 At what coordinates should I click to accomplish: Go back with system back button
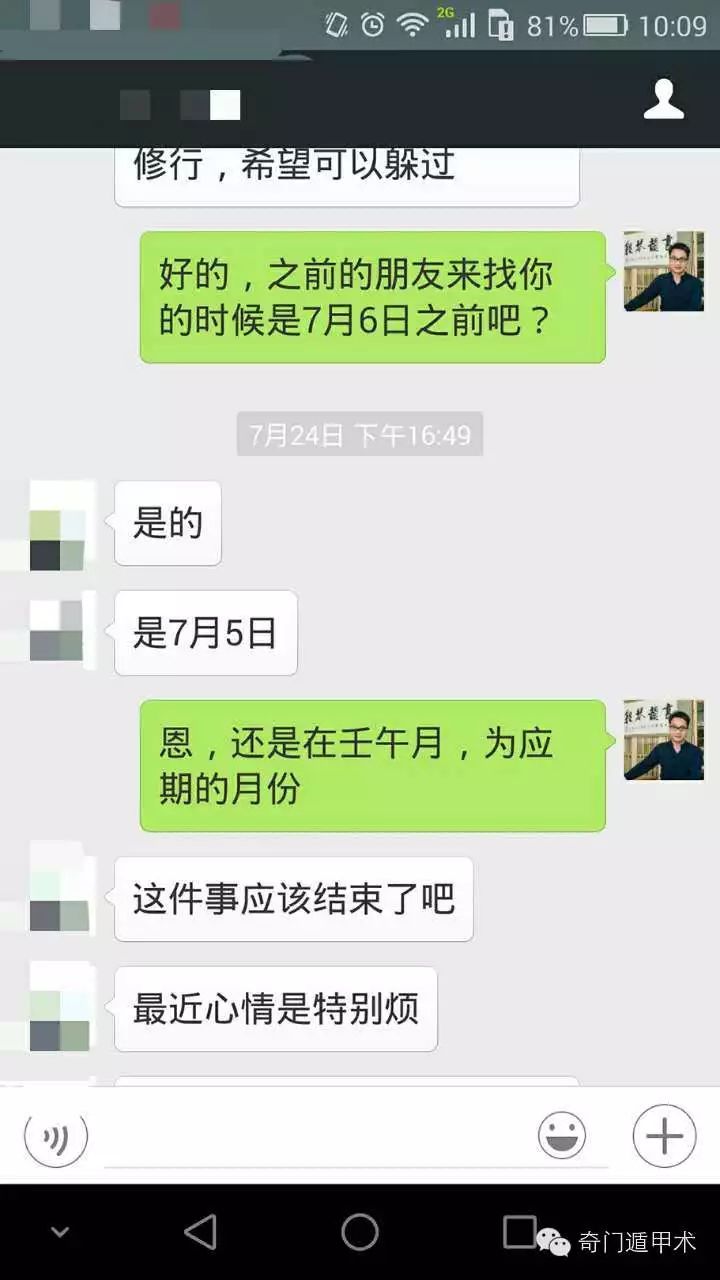click(x=201, y=1232)
